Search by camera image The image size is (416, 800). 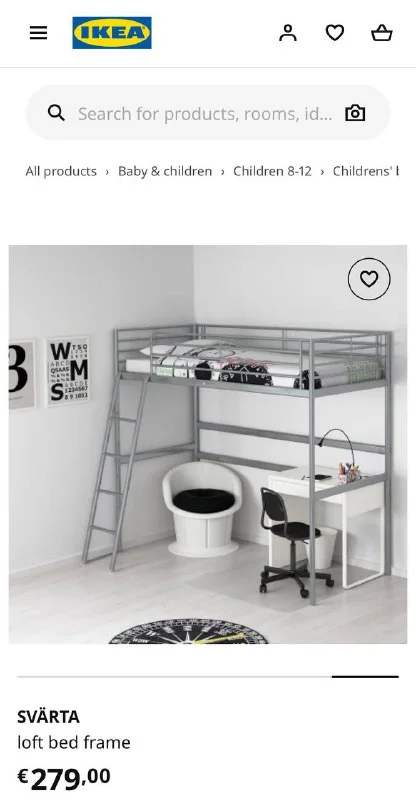(x=355, y=113)
